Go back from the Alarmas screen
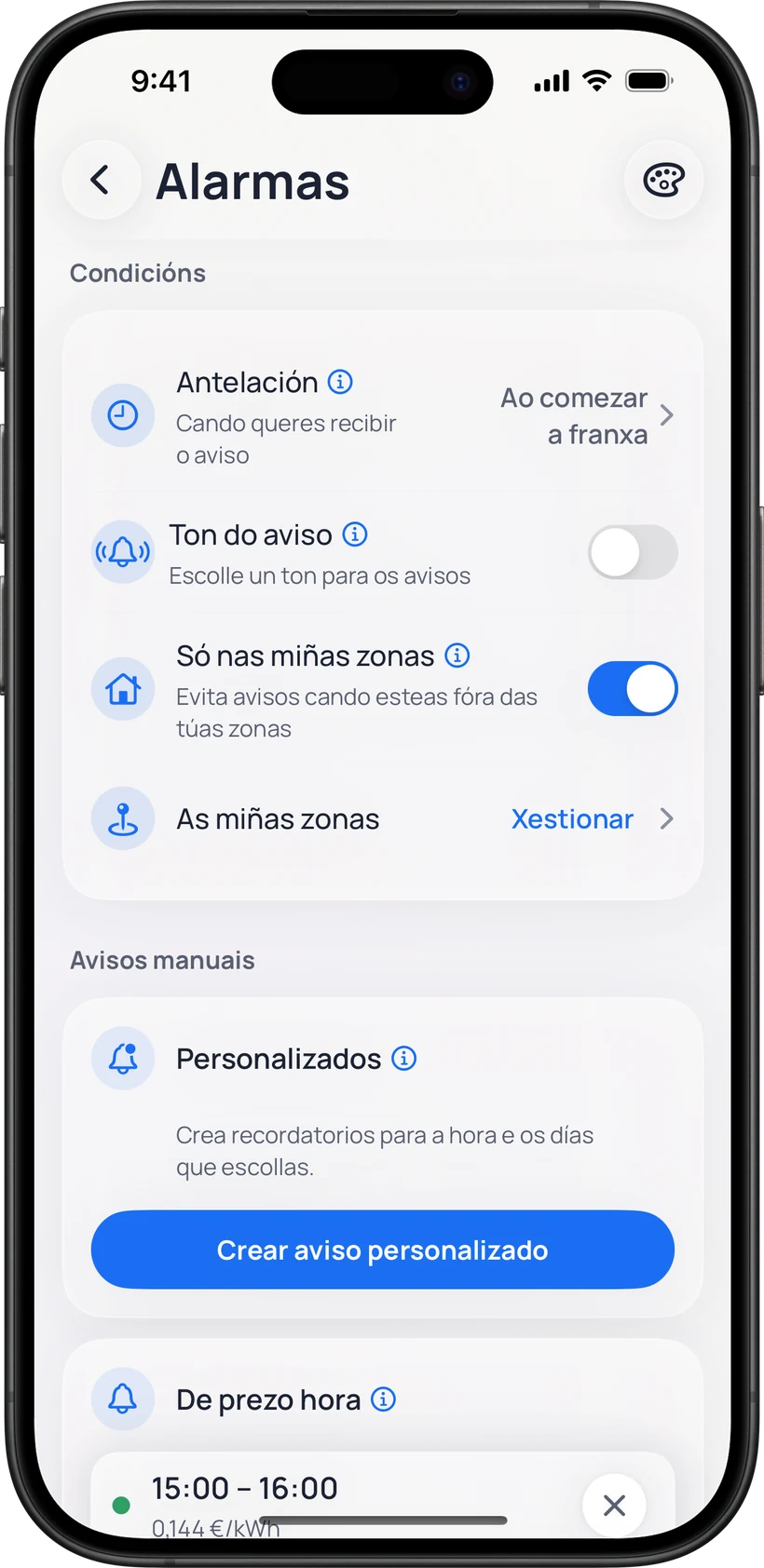764x1568 pixels. tap(101, 180)
